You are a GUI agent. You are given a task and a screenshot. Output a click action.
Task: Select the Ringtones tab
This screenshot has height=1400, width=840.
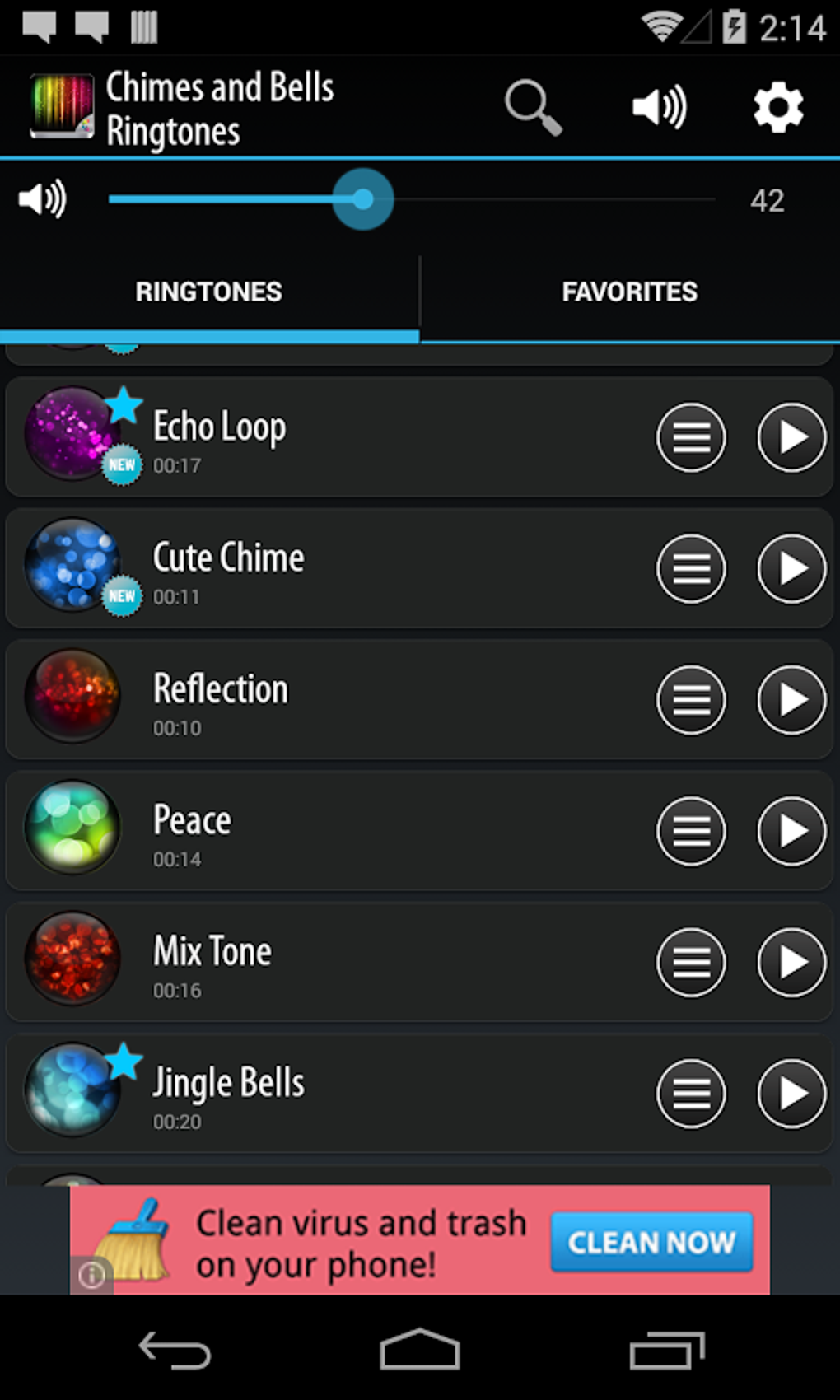point(209,292)
